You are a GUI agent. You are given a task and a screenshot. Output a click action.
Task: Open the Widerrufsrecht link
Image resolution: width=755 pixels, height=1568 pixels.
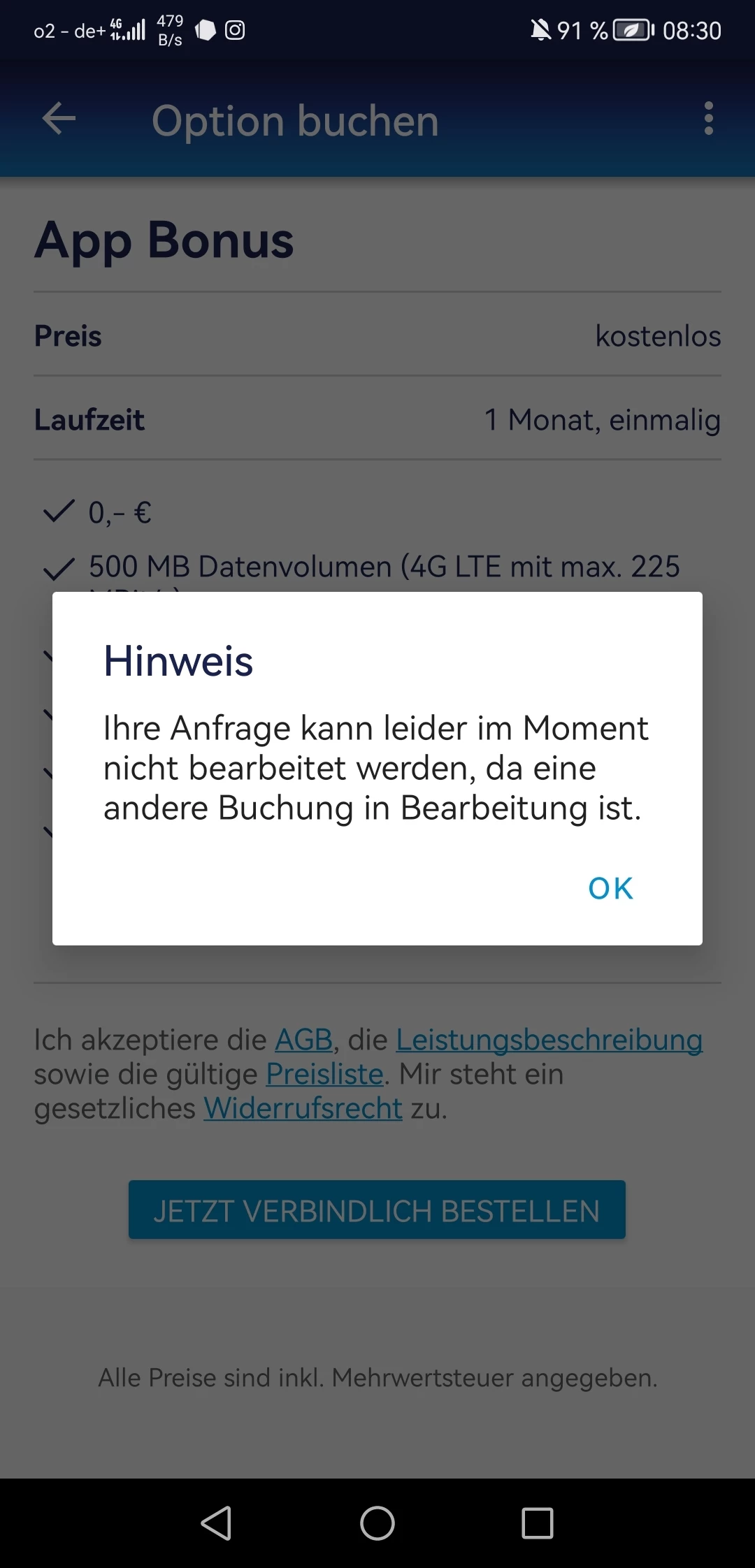pyautogui.click(x=303, y=1108)
